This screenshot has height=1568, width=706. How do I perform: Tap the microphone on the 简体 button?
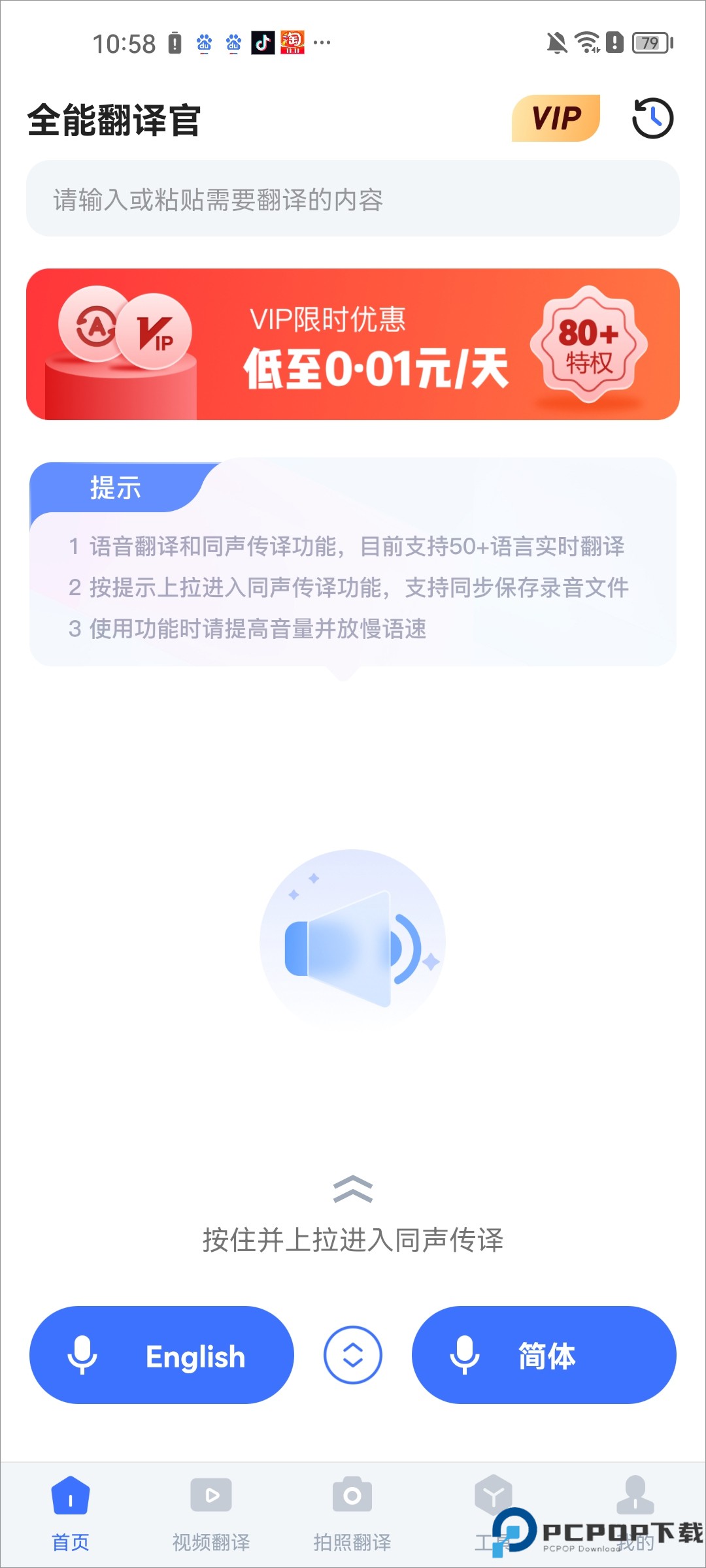pyautogui.click(x=465, y=1356)
